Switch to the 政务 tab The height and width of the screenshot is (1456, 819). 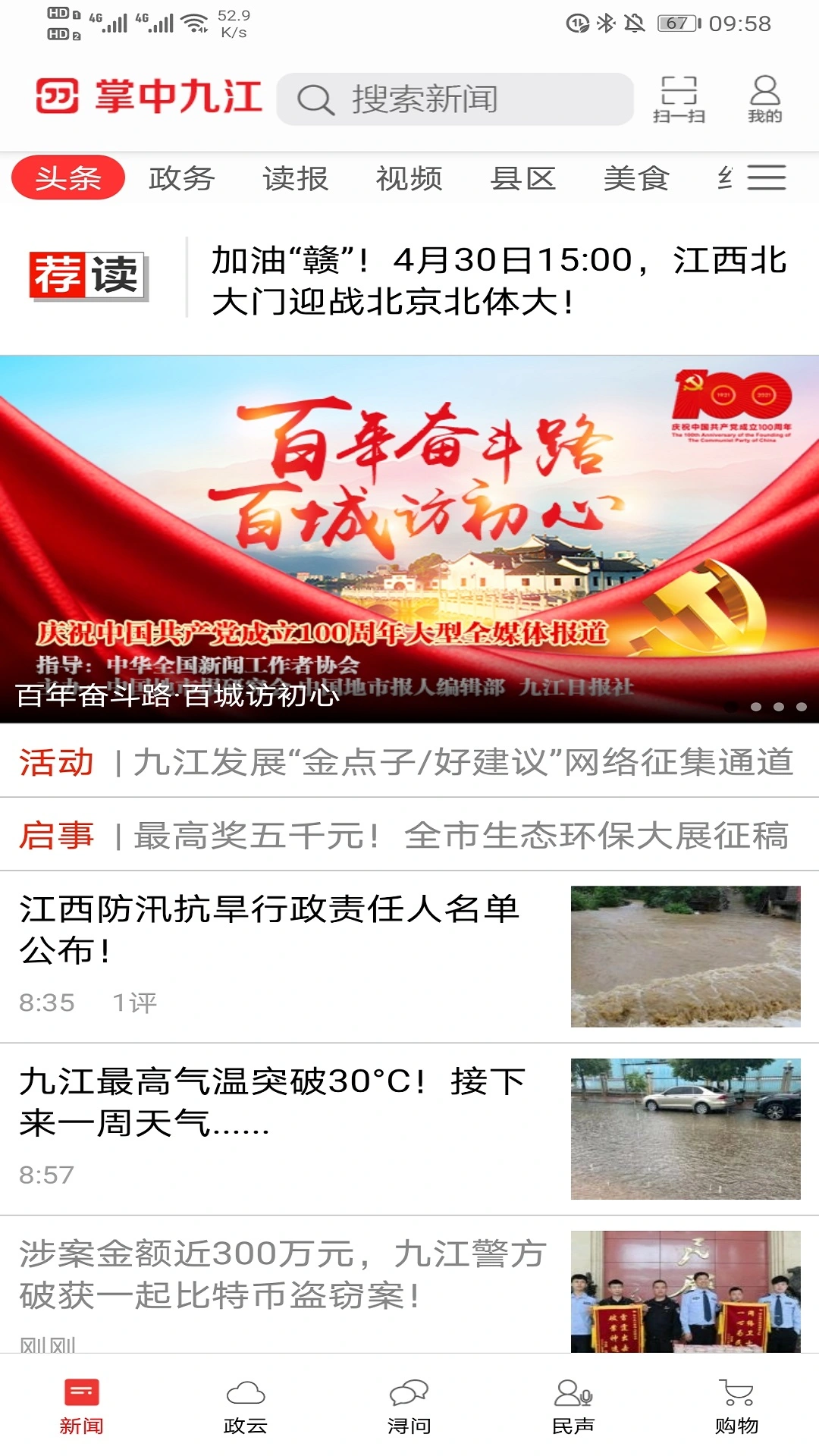coord(182,178)
